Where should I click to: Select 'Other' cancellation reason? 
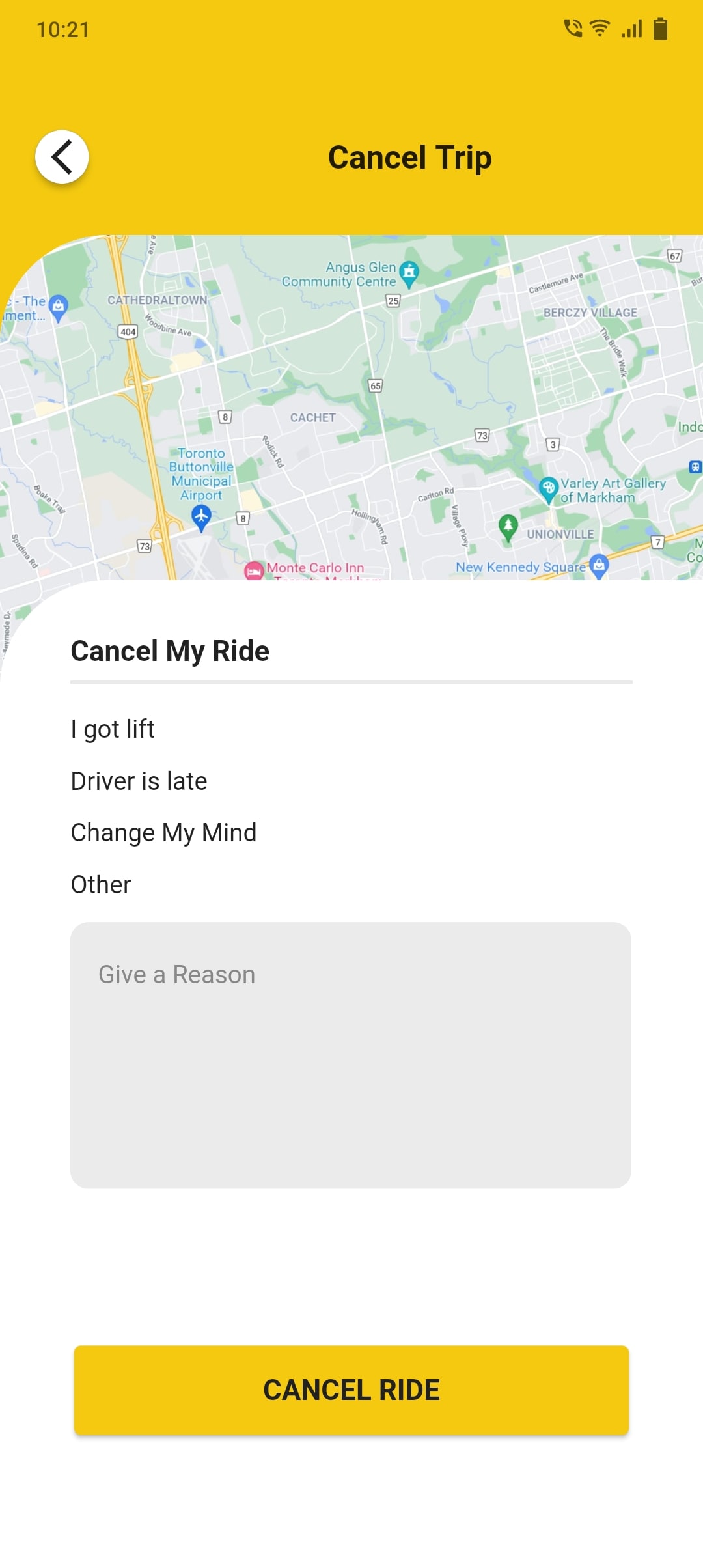[101, 885]
